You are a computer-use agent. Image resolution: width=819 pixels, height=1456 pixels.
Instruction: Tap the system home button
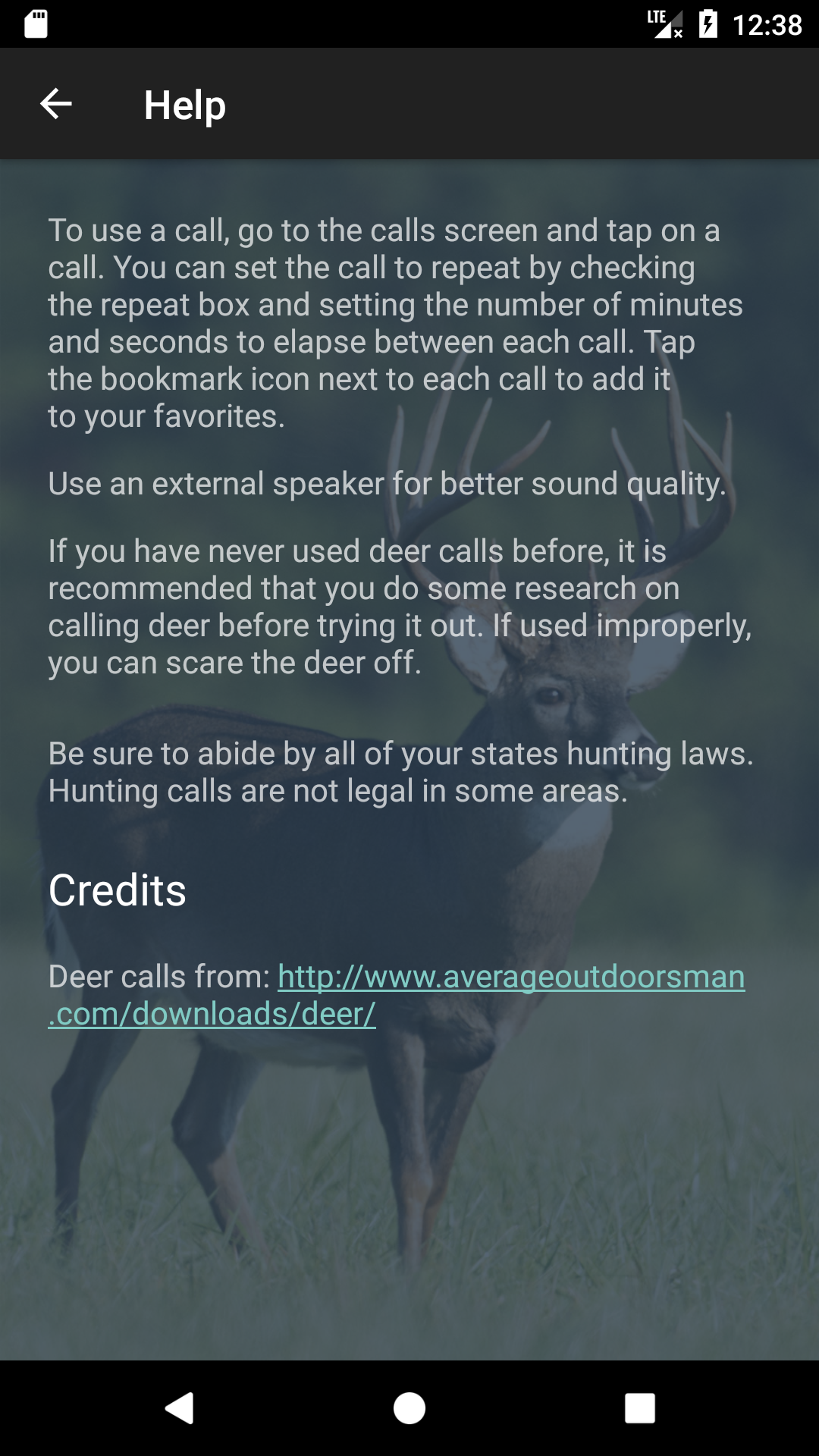click(409, 1408)
